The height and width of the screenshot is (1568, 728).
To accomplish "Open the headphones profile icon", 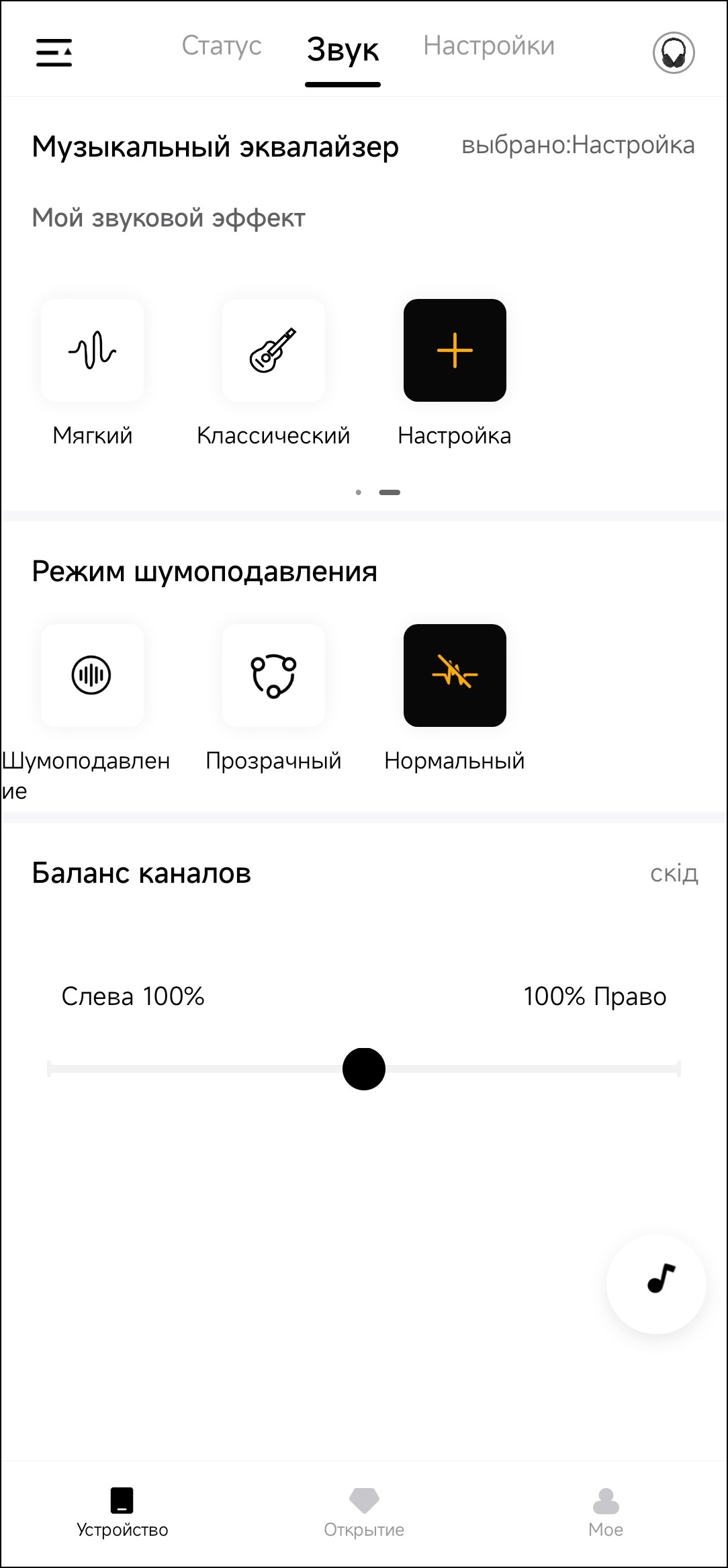I will [673, 52].
